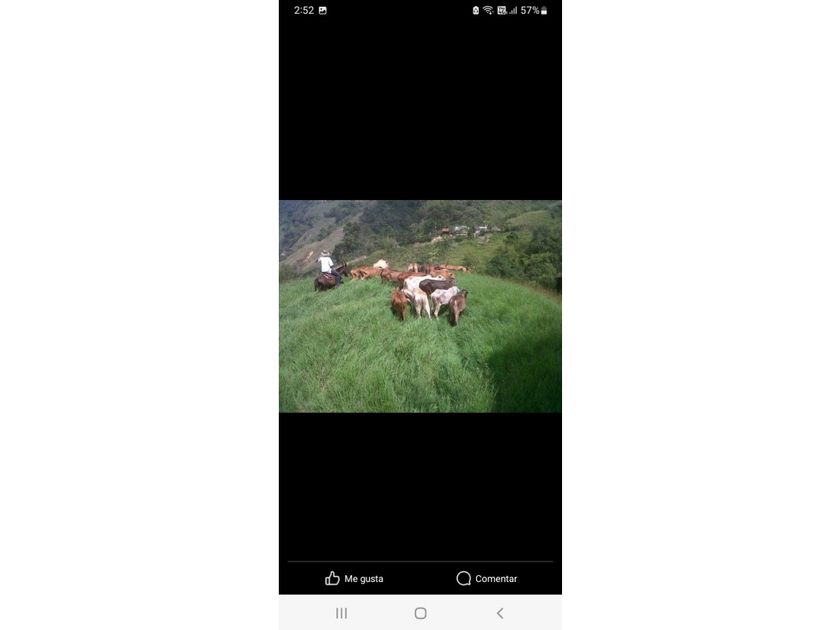Open the recent apps view
This screenshot has width=840, height=630.
[x=341, y=613]
